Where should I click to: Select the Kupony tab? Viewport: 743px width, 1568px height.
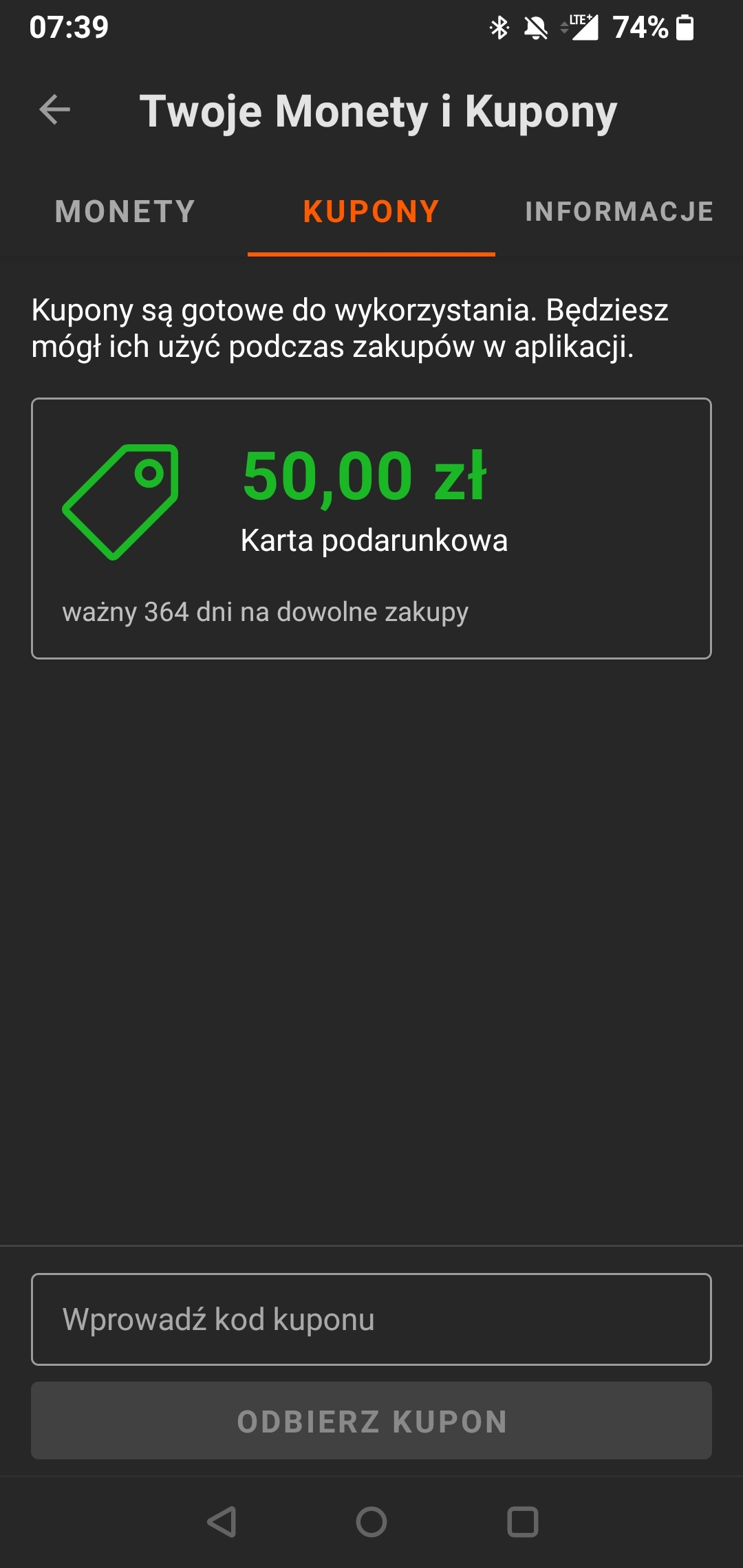coord(371,212)
